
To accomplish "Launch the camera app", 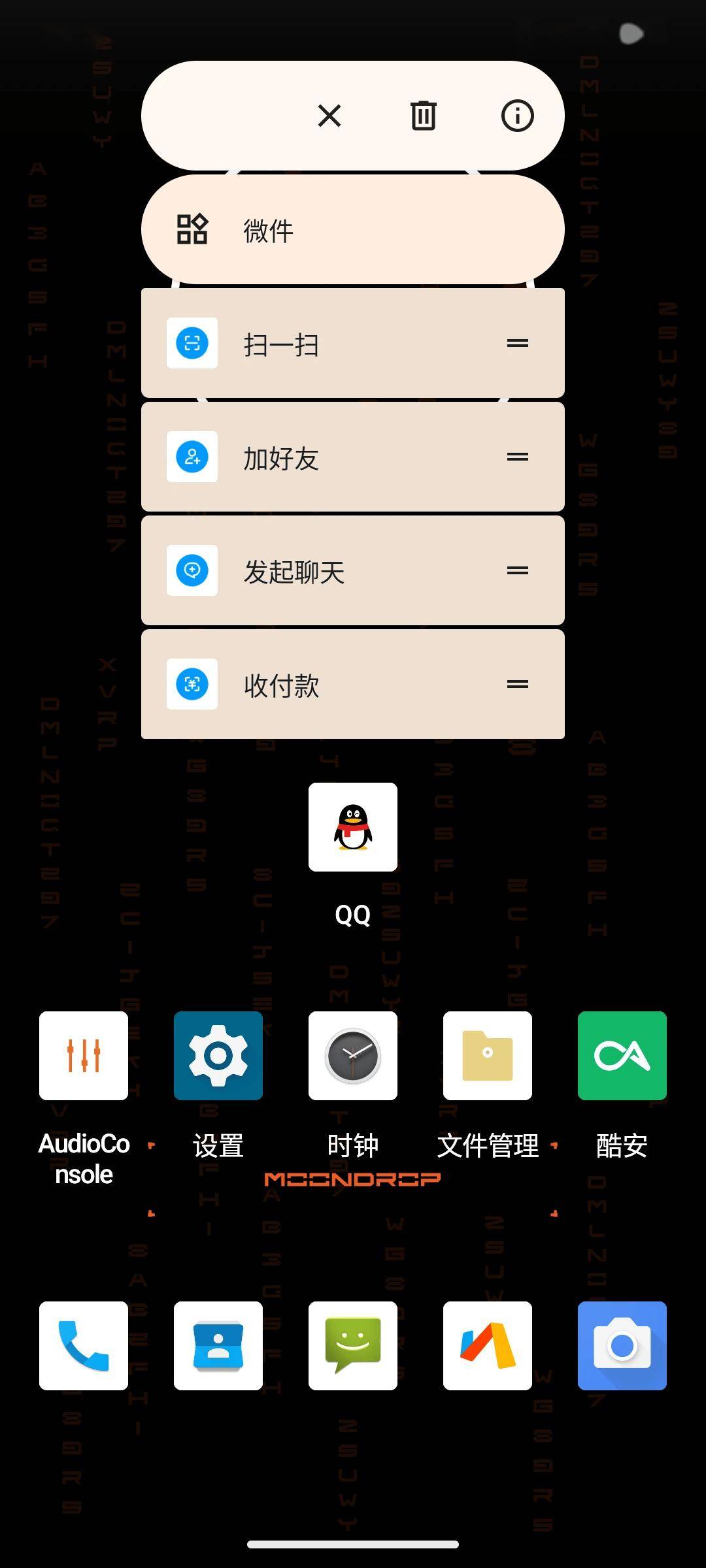I will (x=622, y=1346).
